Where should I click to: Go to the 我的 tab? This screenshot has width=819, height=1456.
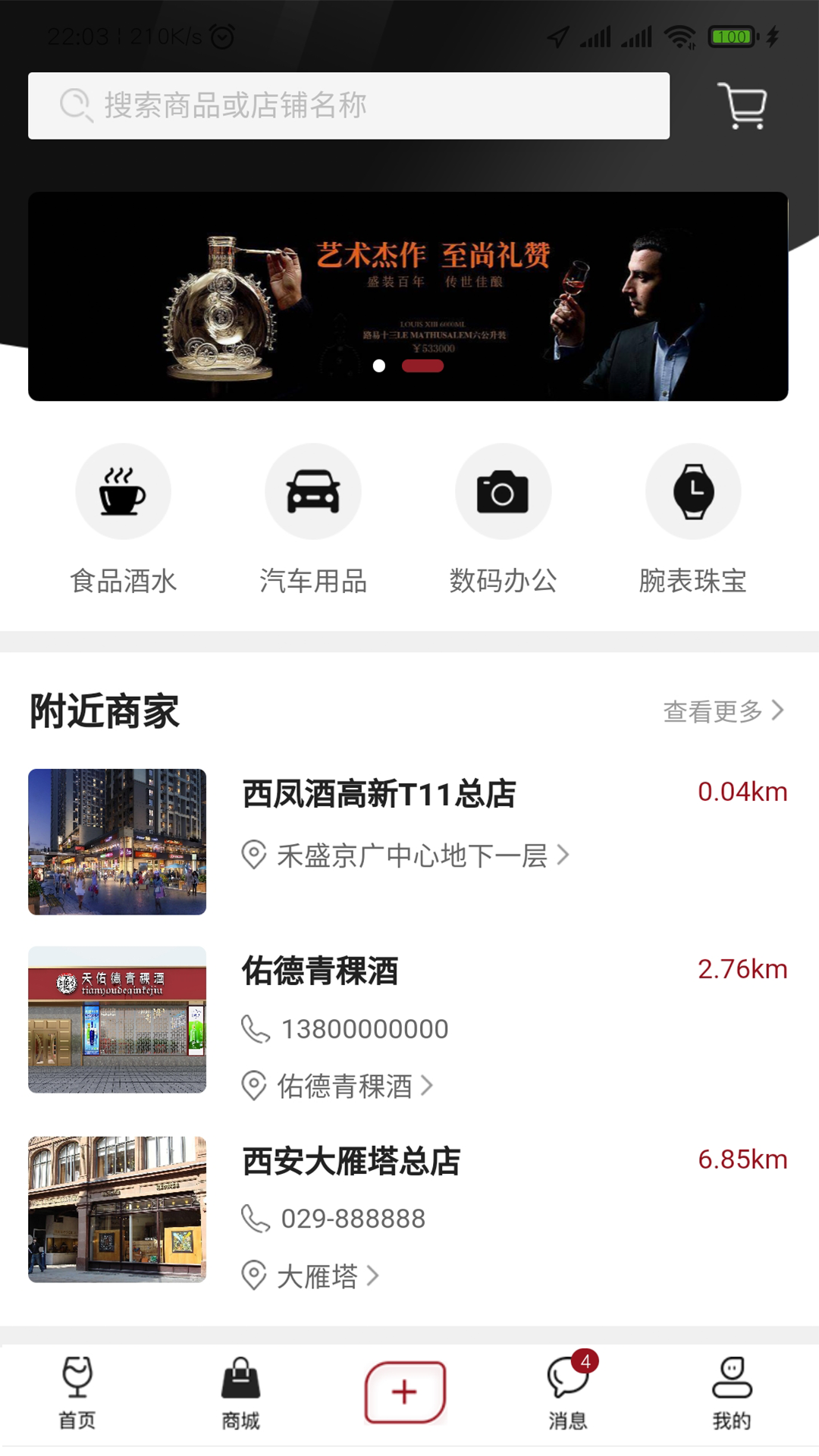click(x=731, y=1394)
